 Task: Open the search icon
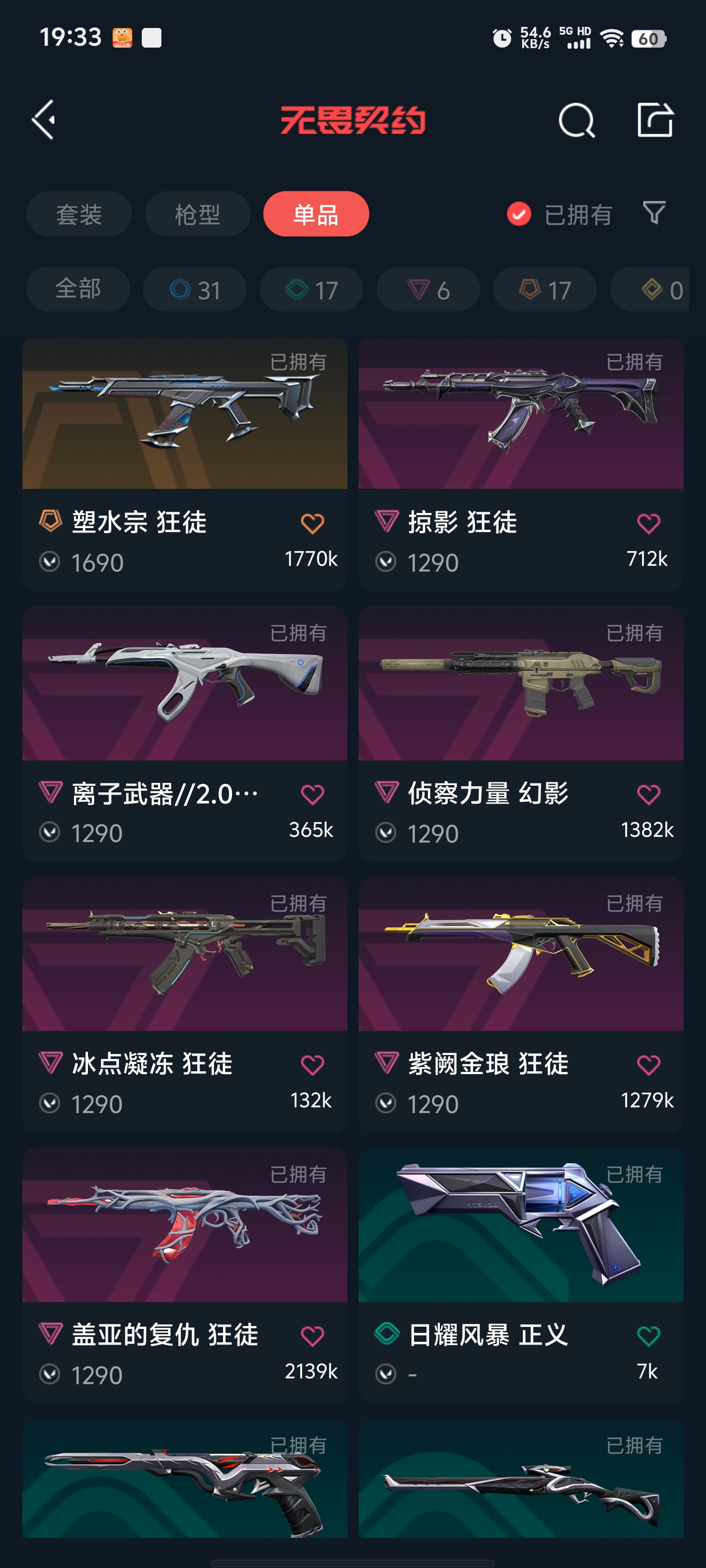(575, 120)
